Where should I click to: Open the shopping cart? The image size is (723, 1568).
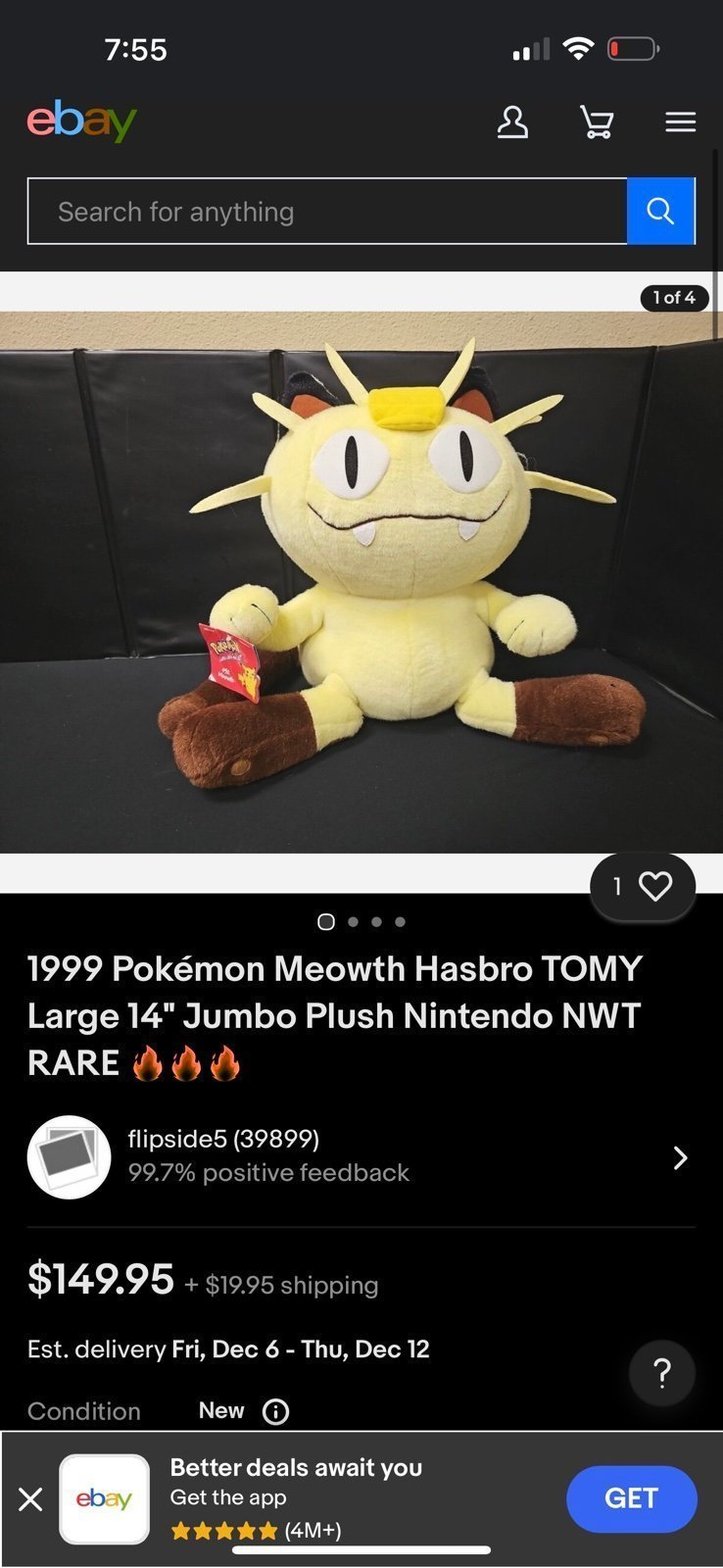[597, 122]
